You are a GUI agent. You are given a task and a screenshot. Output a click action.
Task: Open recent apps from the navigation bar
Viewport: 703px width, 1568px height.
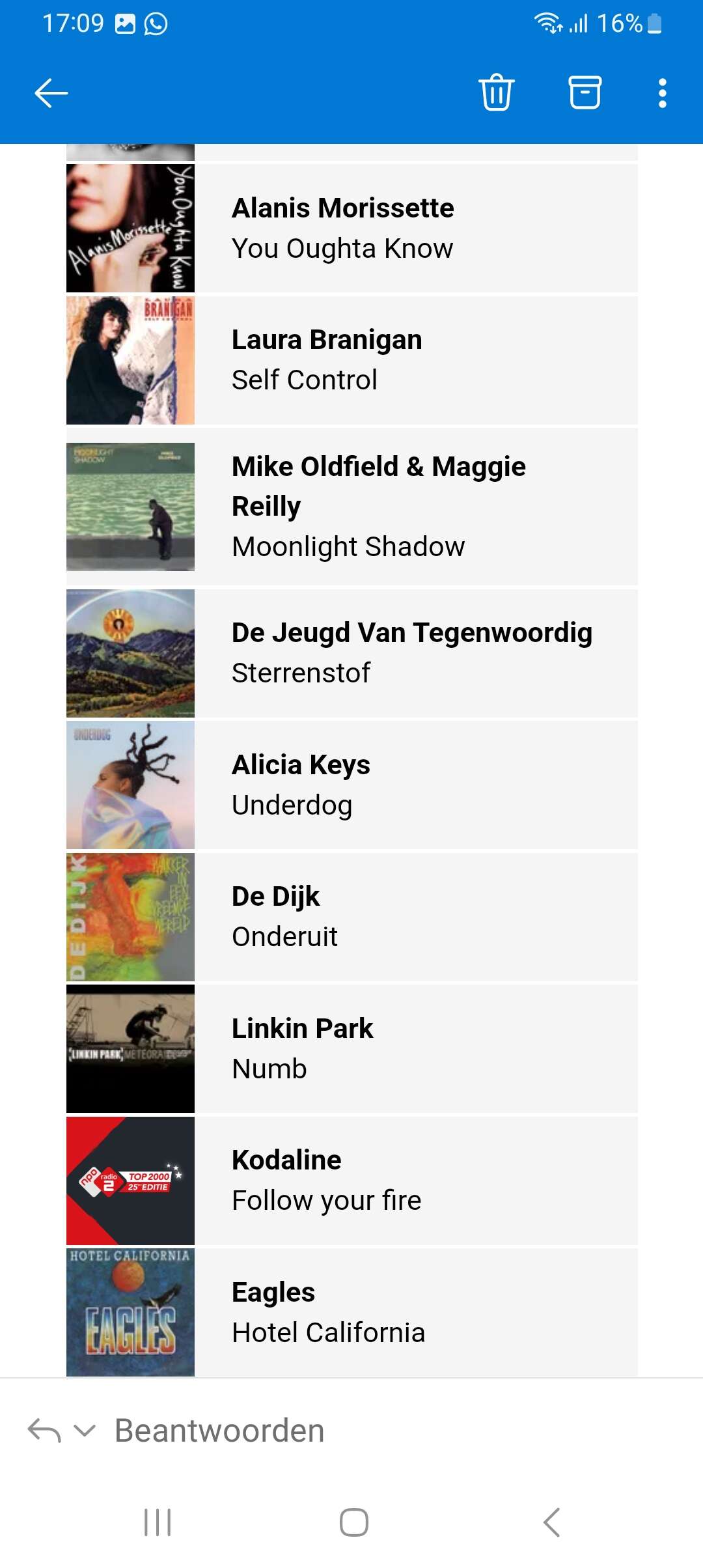pyautogui.click(x=158, y=1522)
